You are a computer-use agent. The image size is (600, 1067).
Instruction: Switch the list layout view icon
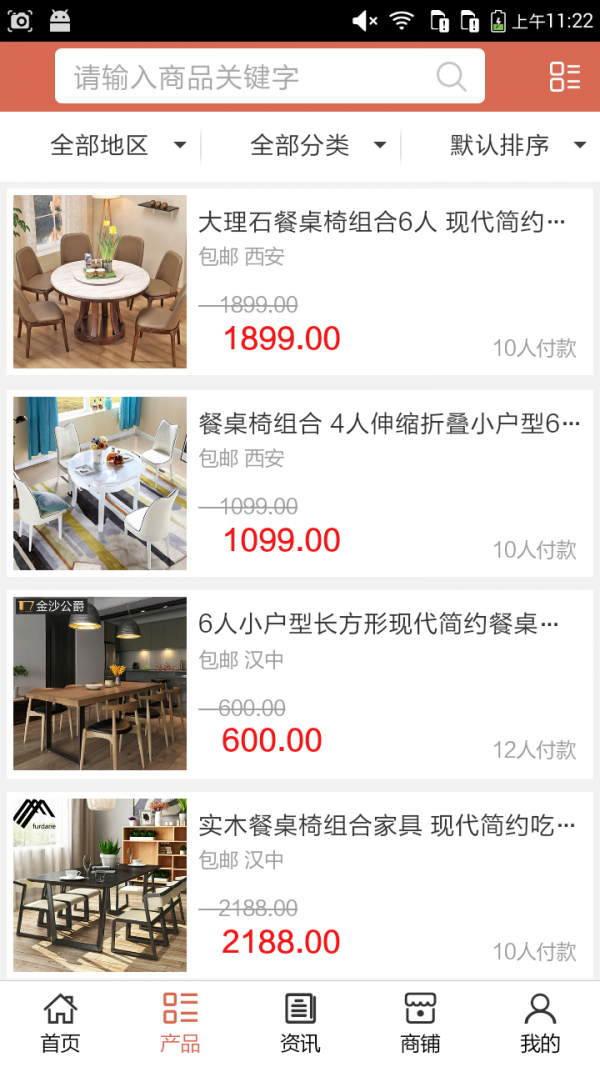pos(565,77)
